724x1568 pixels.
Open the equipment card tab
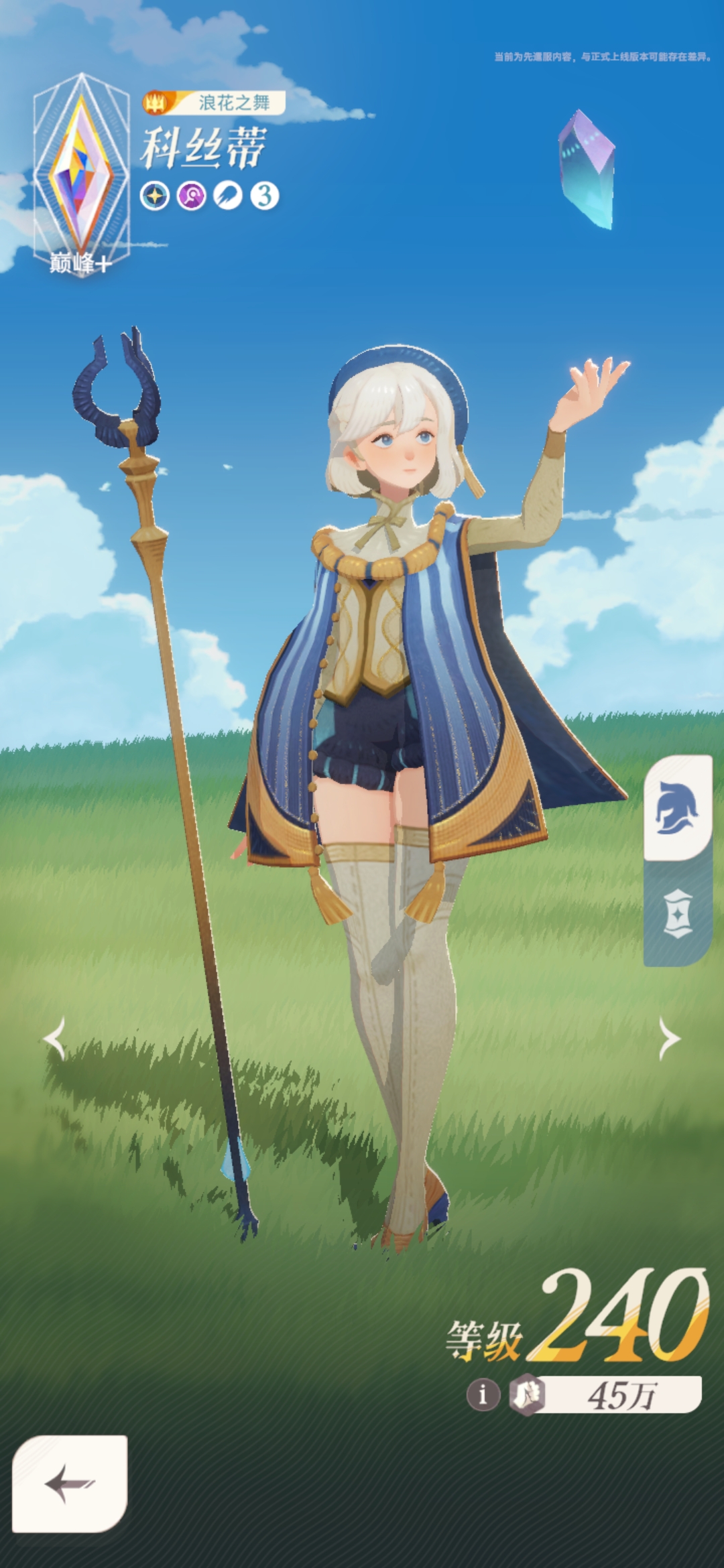(677, 914)
